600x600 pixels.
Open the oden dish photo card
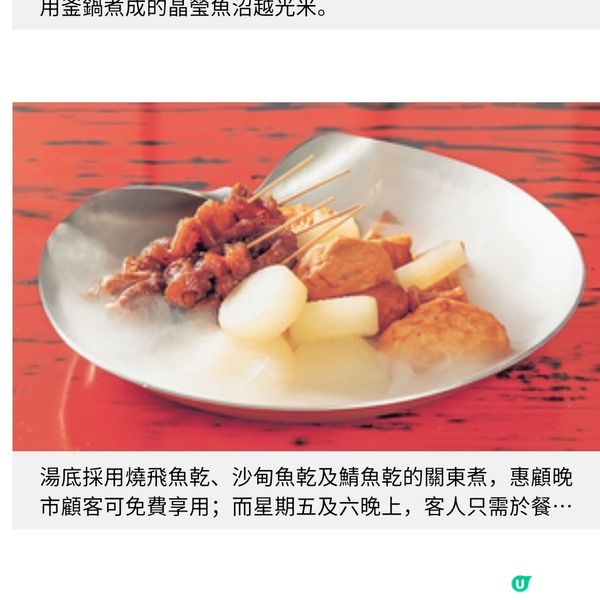[x=306, y=276]
